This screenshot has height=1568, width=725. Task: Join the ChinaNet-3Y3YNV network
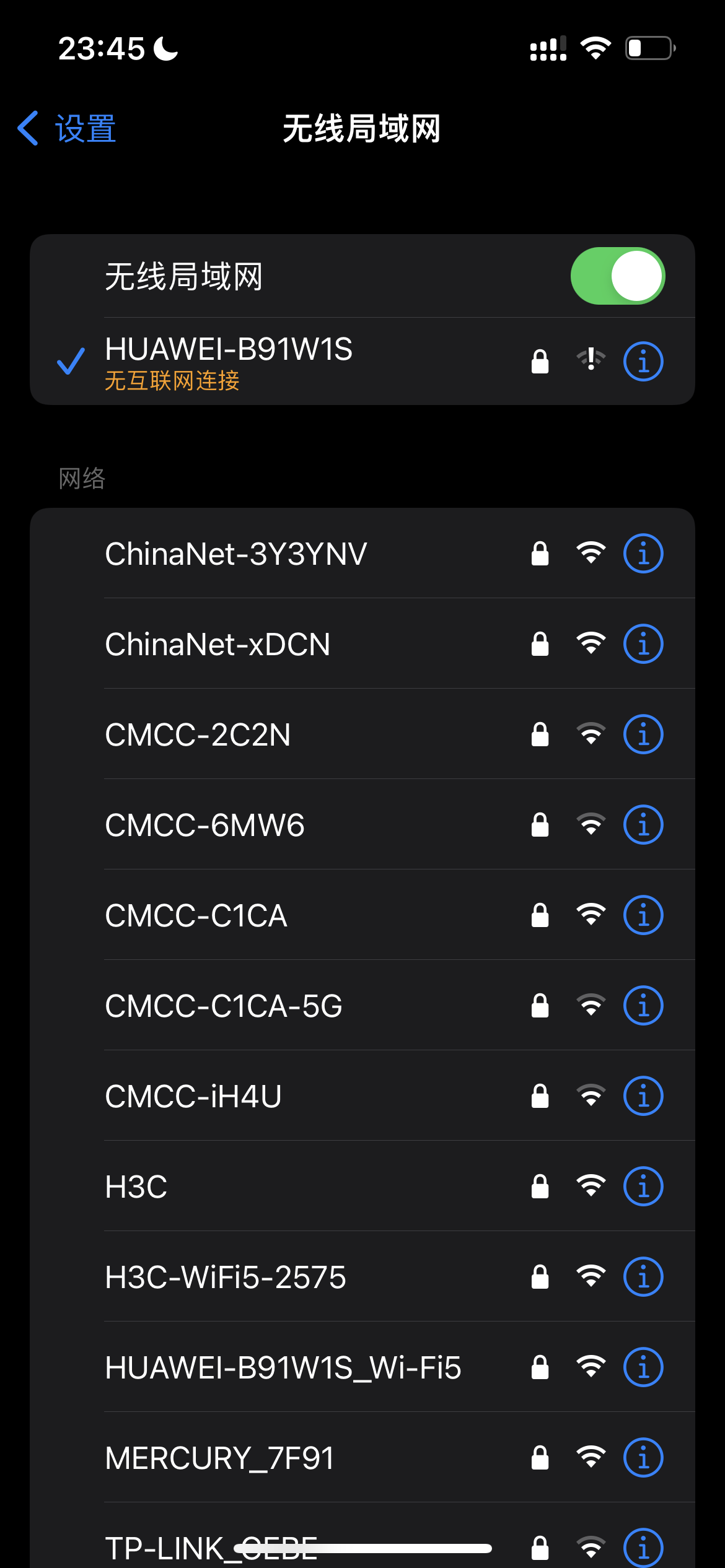click(x=235, y=554)
